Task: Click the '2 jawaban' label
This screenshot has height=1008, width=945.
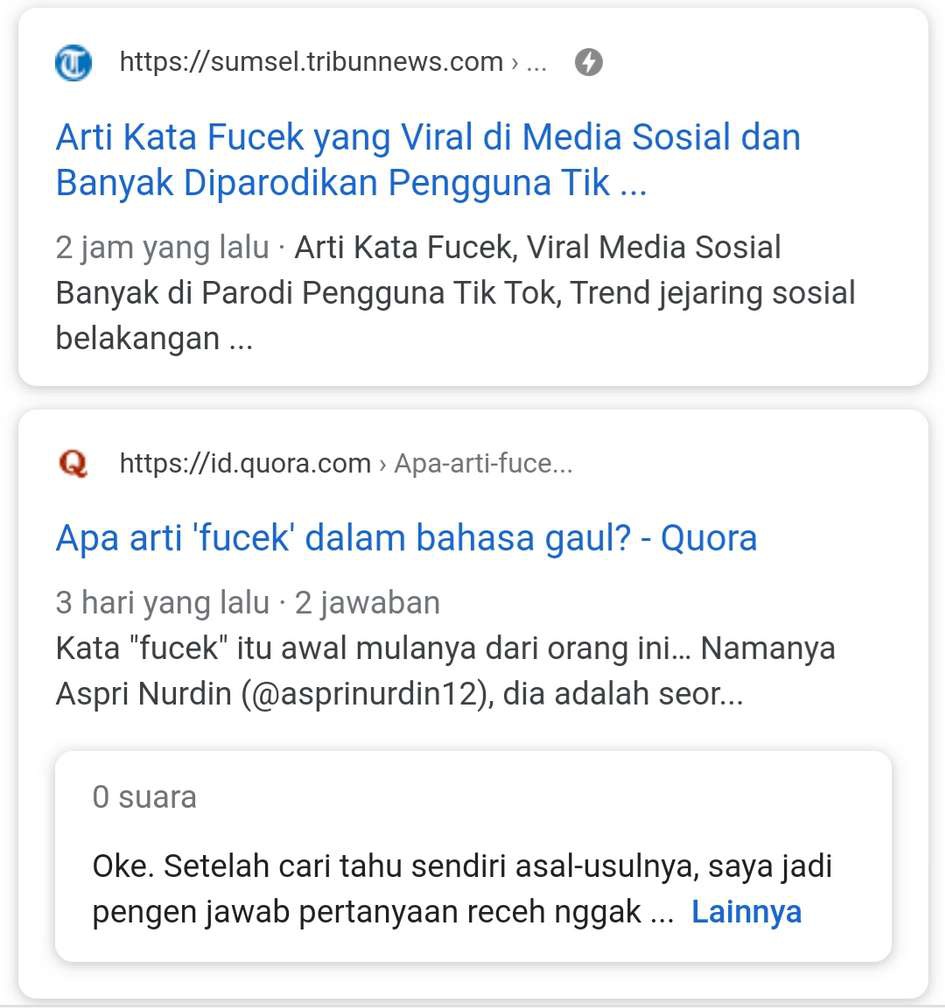Action: click(x=368, y=602)
